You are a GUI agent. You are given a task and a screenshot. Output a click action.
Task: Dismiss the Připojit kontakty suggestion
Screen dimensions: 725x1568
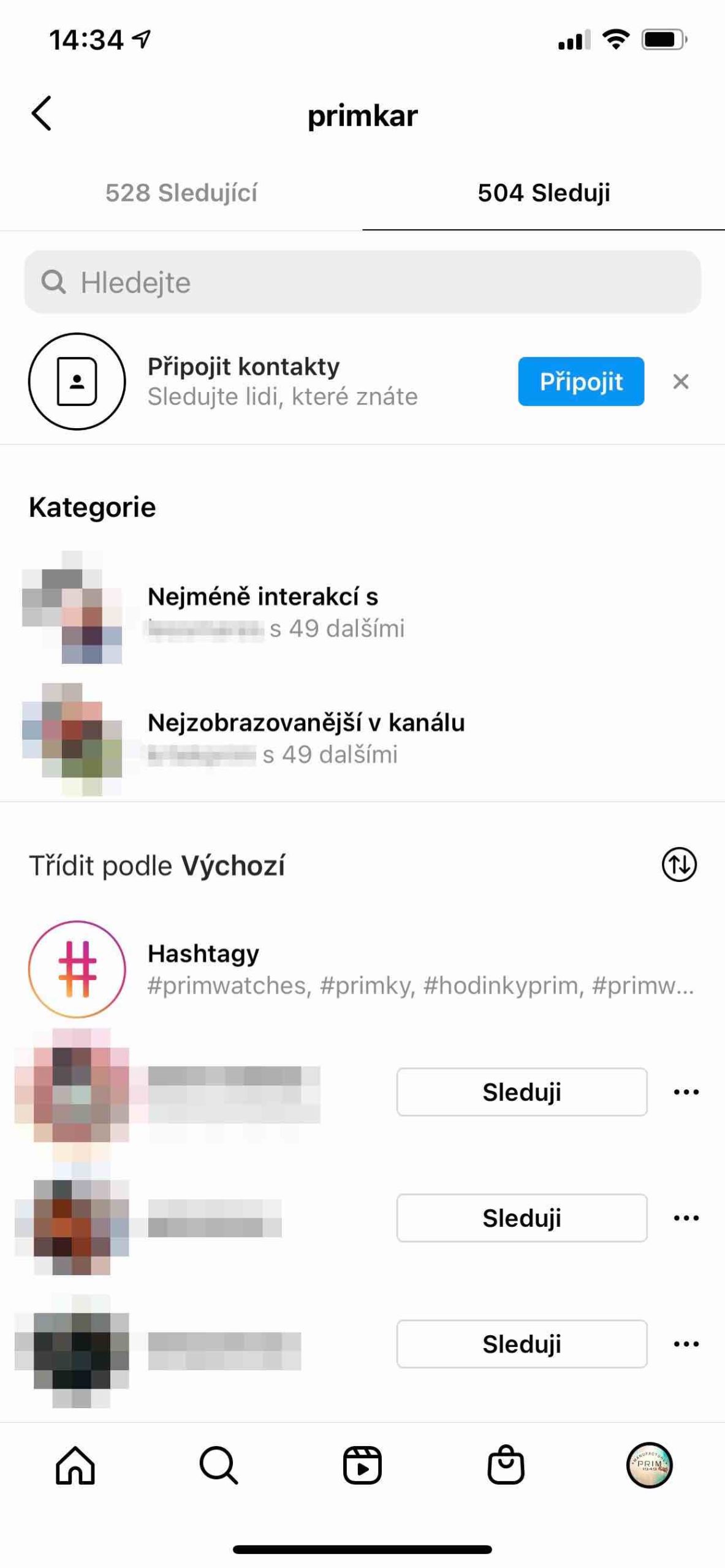(682, 382)
